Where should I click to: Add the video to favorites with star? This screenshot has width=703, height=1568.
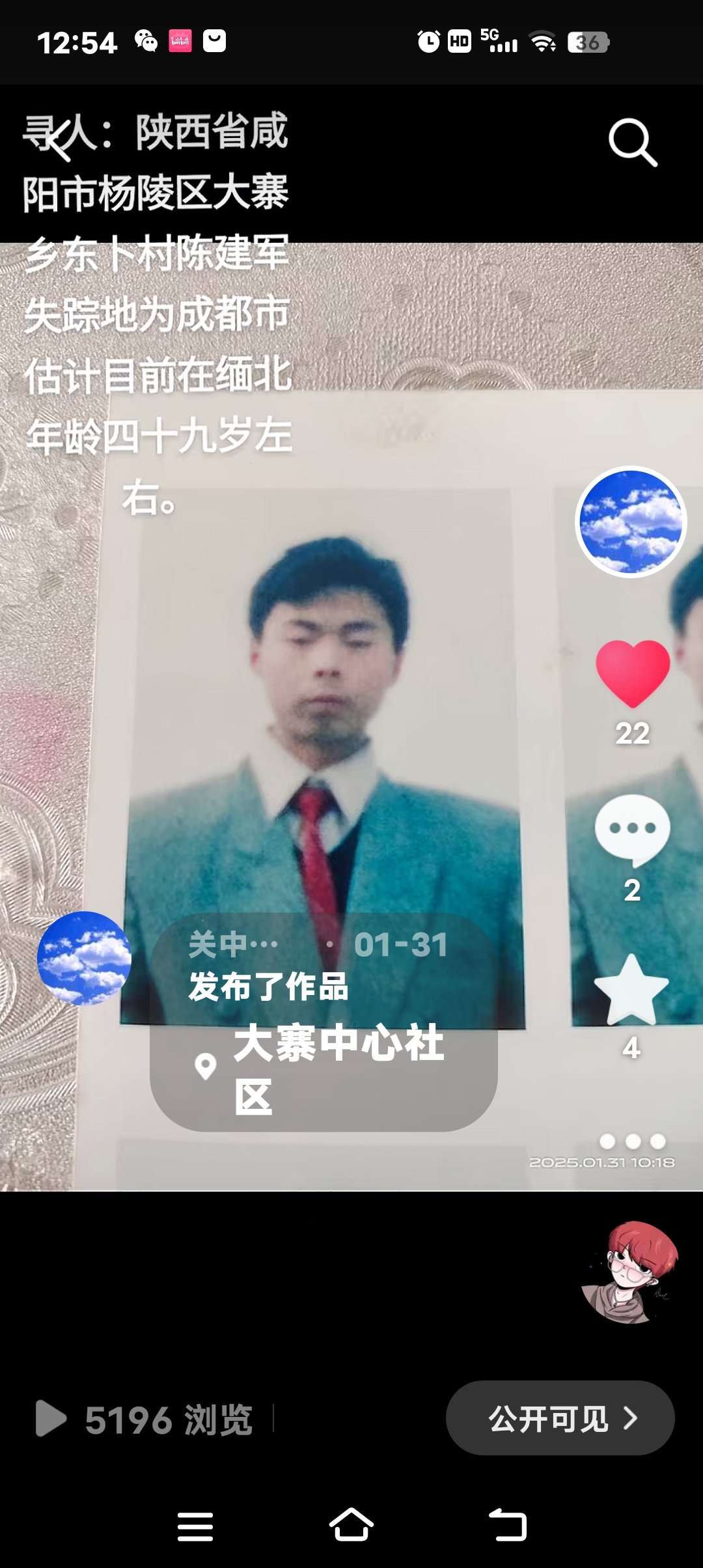[x=631, y=990]
